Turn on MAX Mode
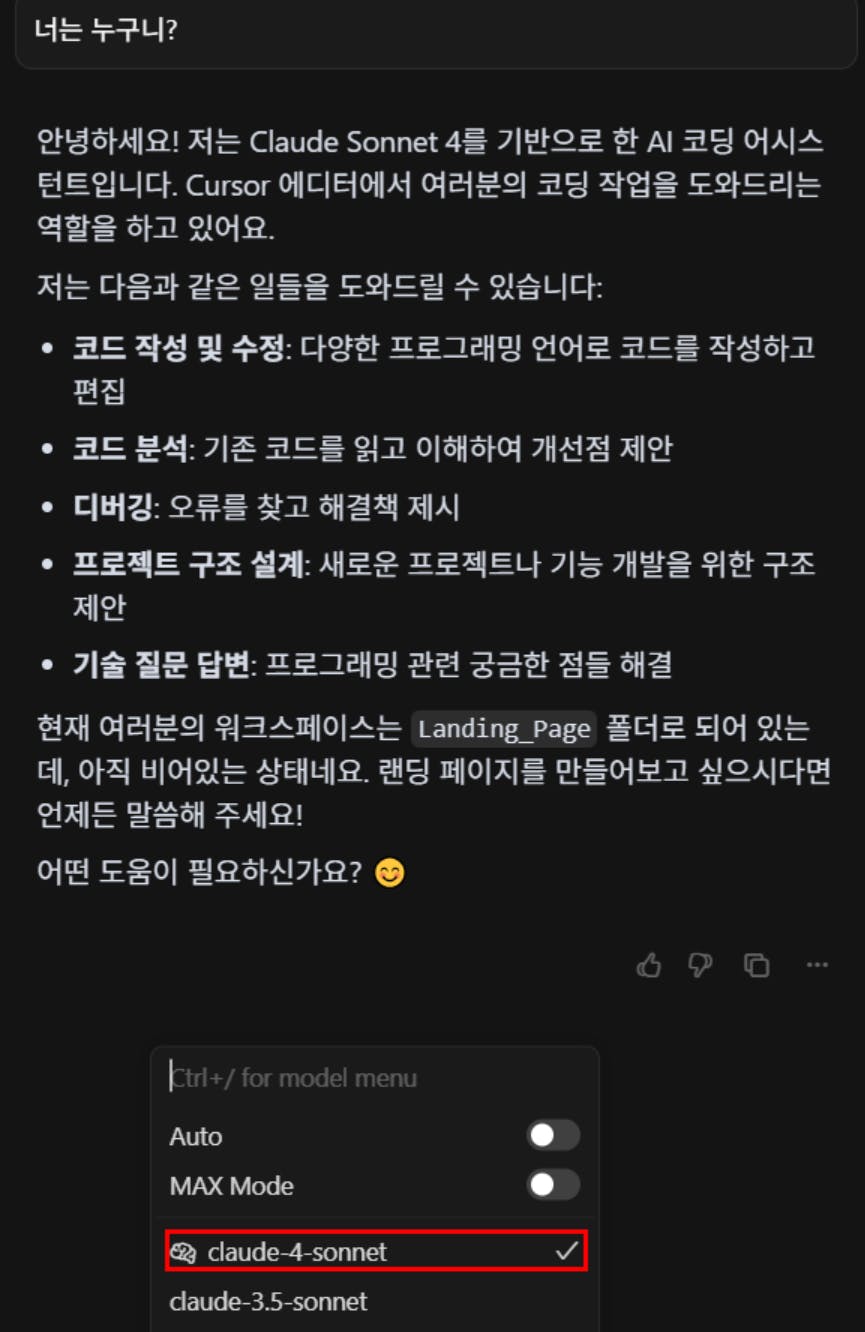Viewport: 865px width, 1332px height. coord(552,1185)
